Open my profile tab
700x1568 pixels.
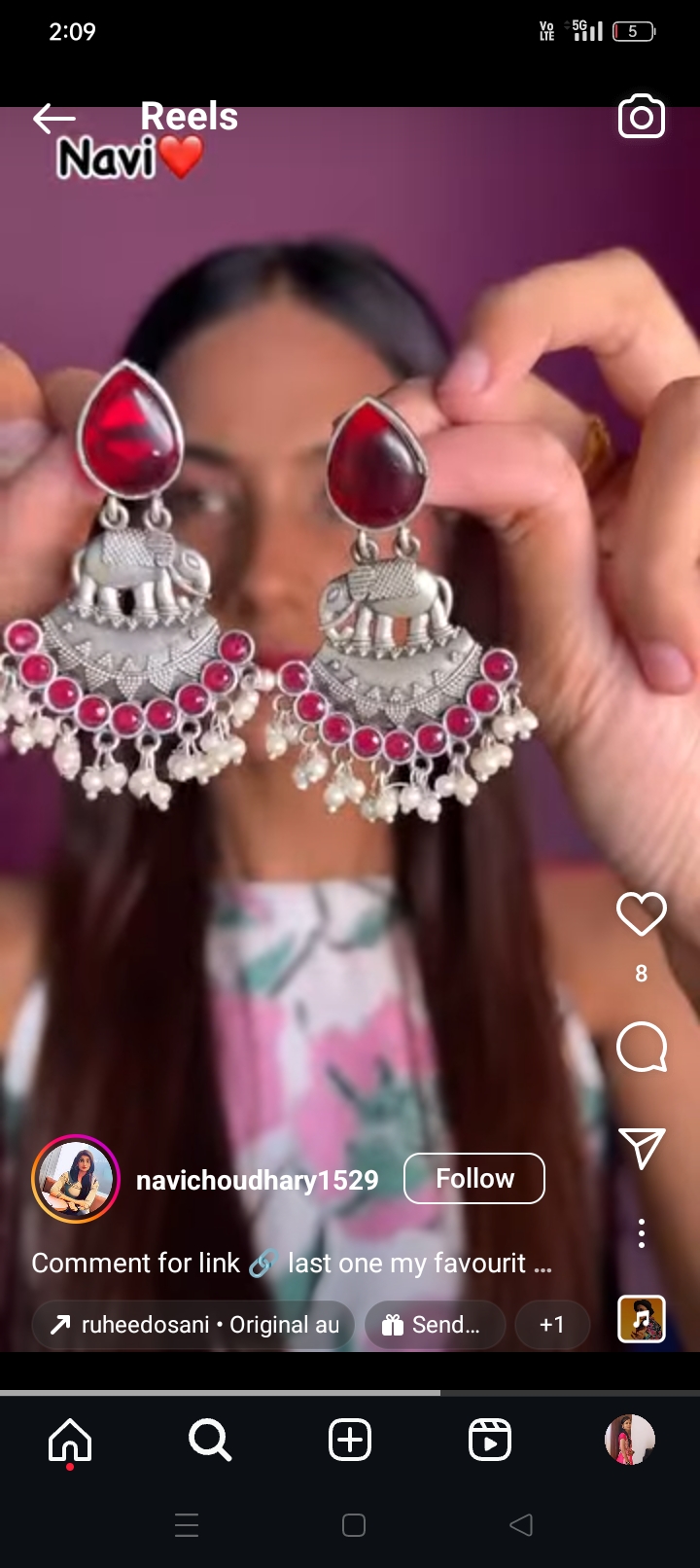630,1440
